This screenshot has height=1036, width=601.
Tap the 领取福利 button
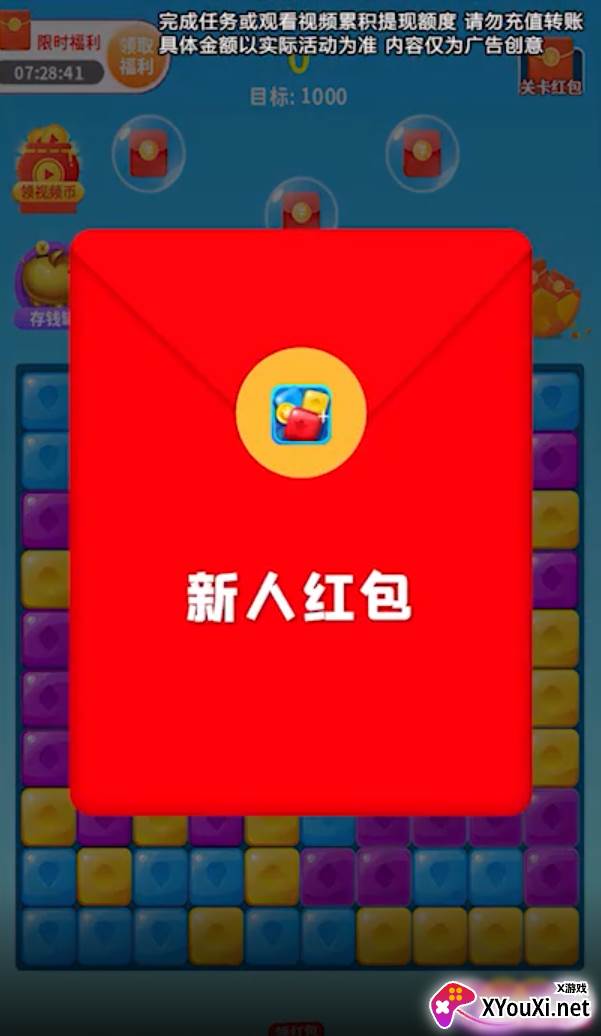click(135, 56)
